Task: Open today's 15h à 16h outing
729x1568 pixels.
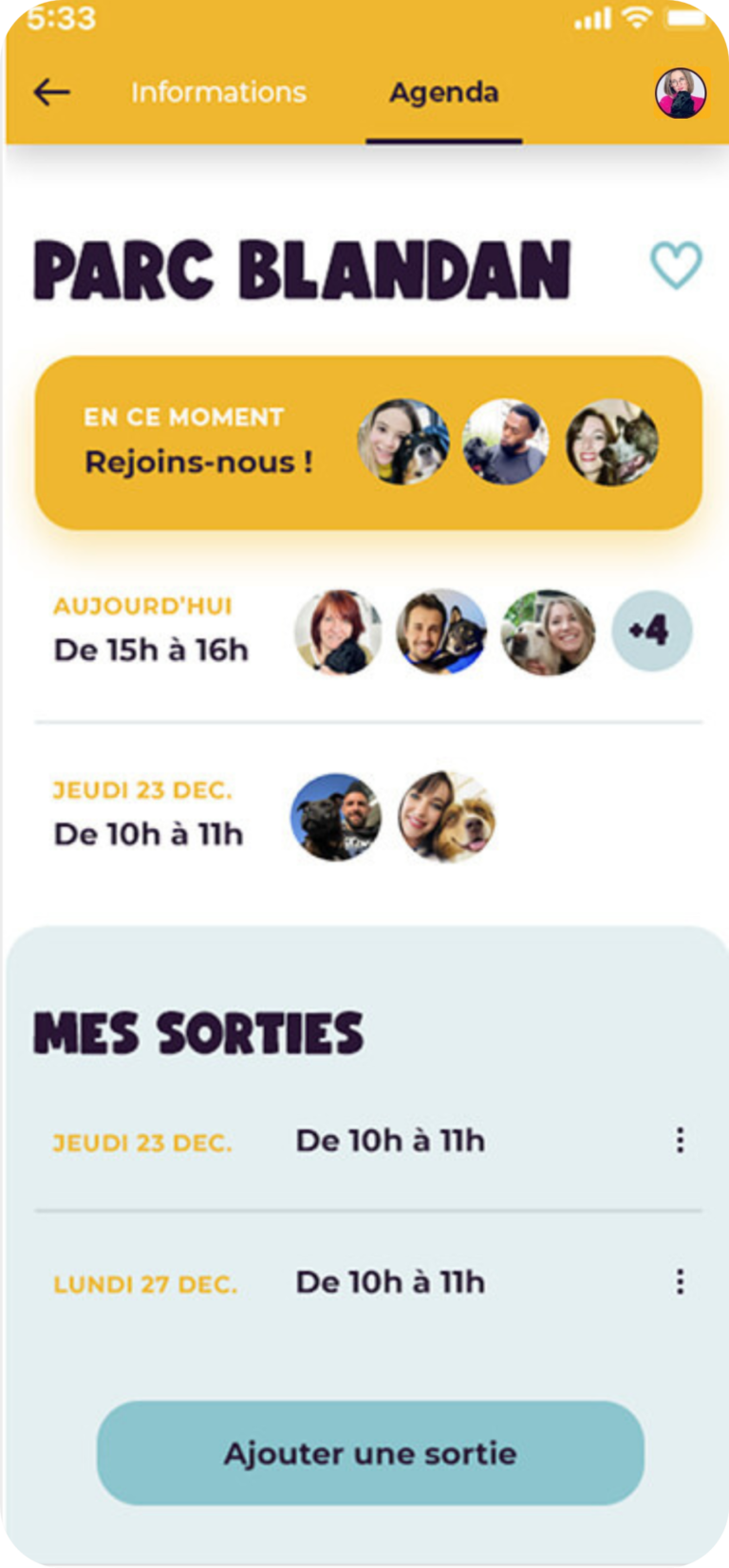Action: [152, 631]
